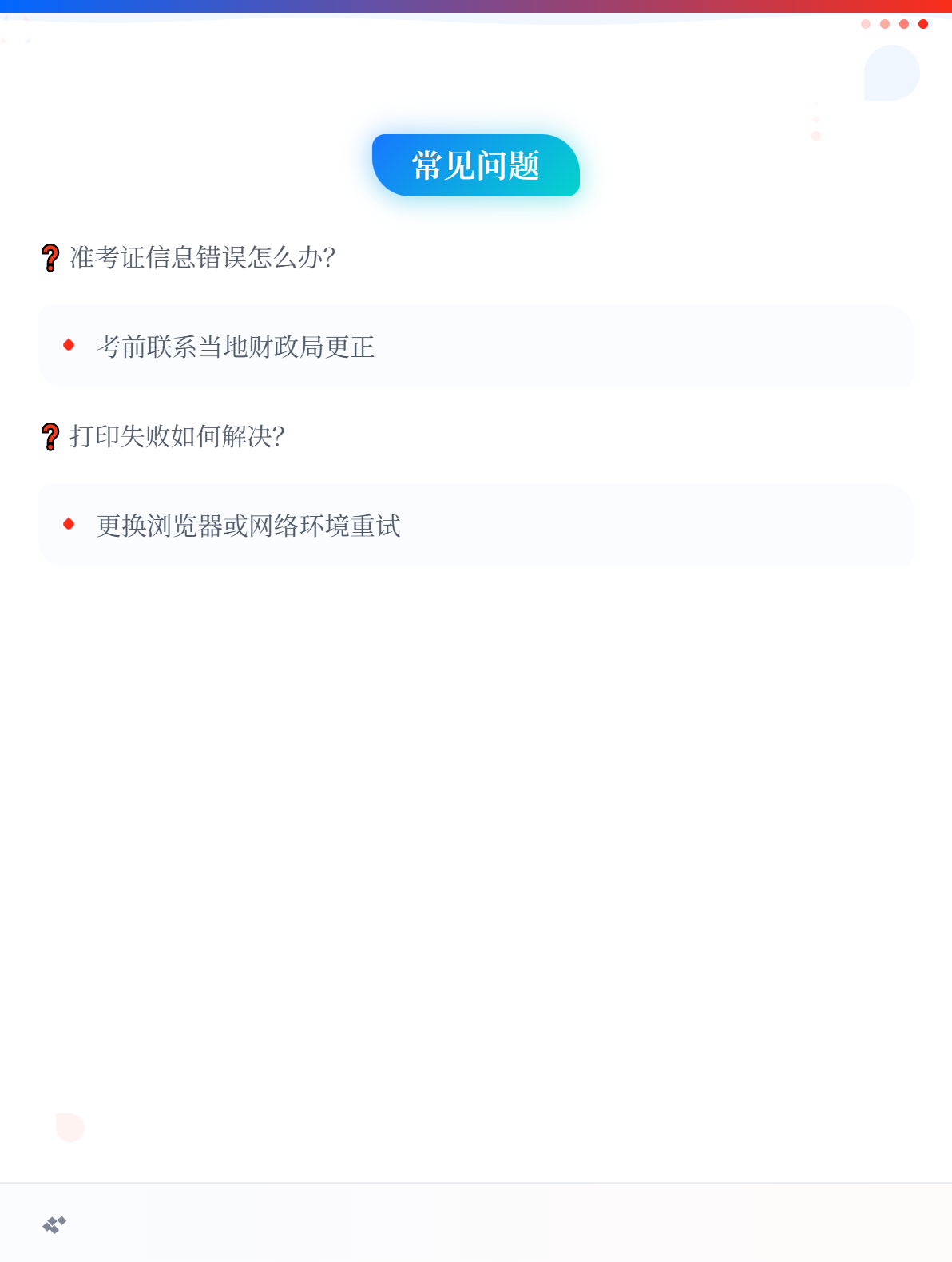
Task: Click the footer diamond-shaped logo icon
Action: pyautogui.click(x=54, y=1223)
